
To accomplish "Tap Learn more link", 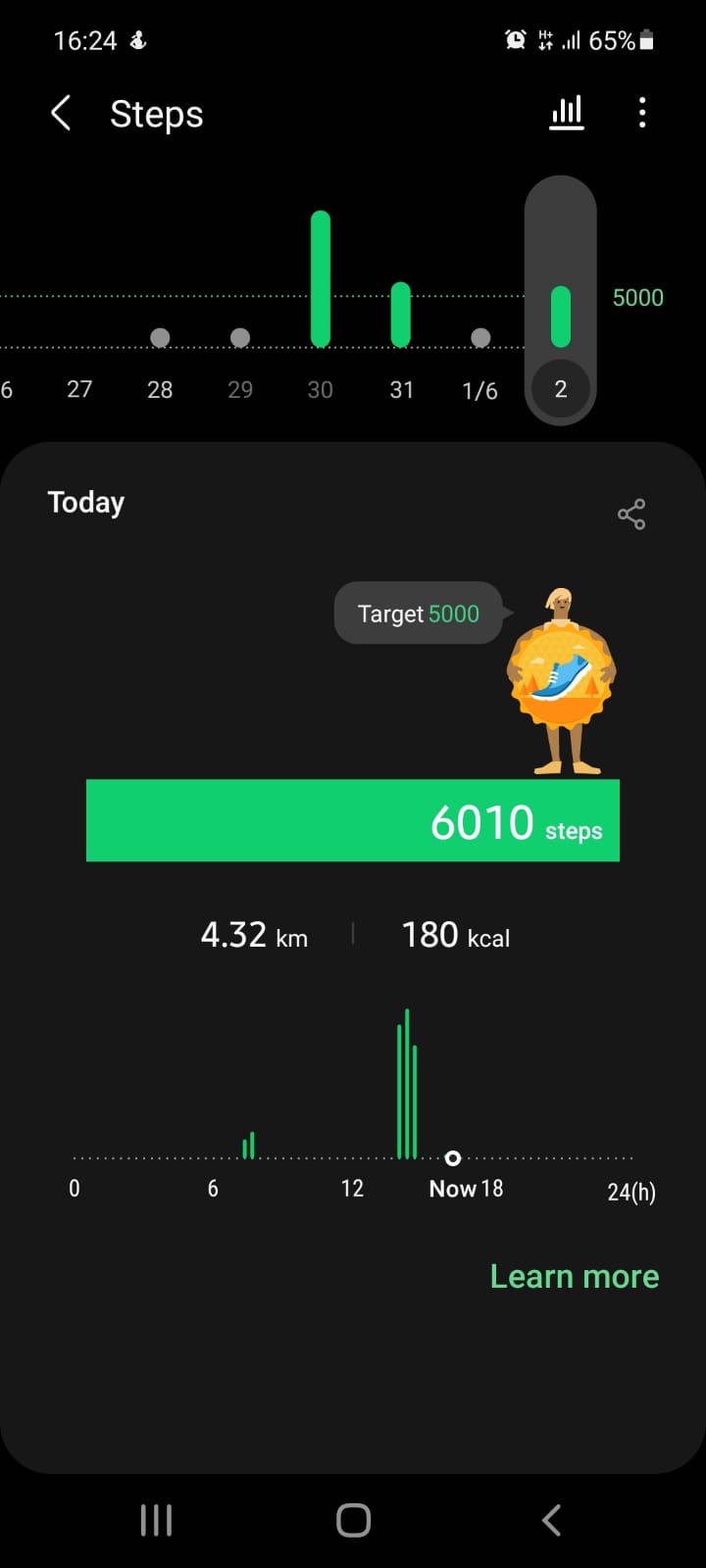I will pos(574,1276).
